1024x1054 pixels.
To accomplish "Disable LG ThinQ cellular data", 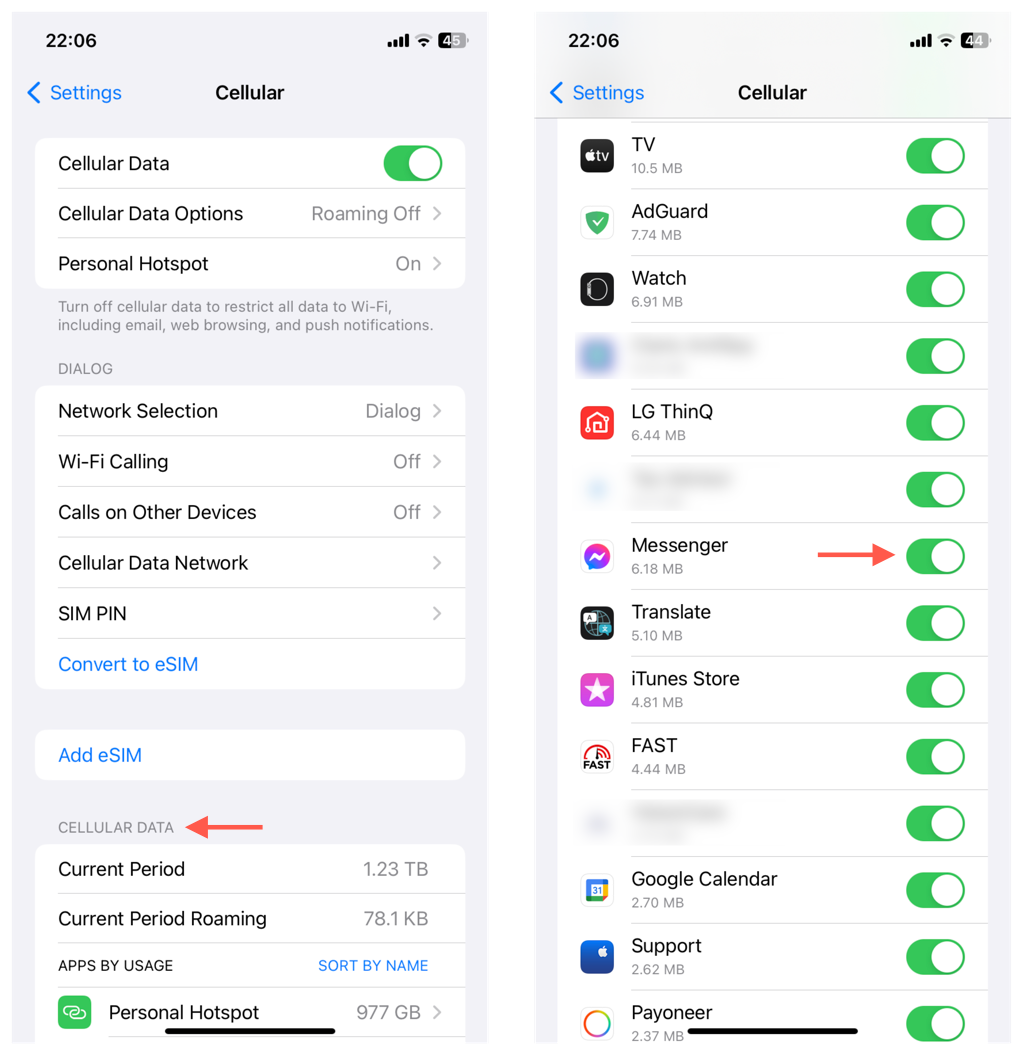I will (935, 422).
